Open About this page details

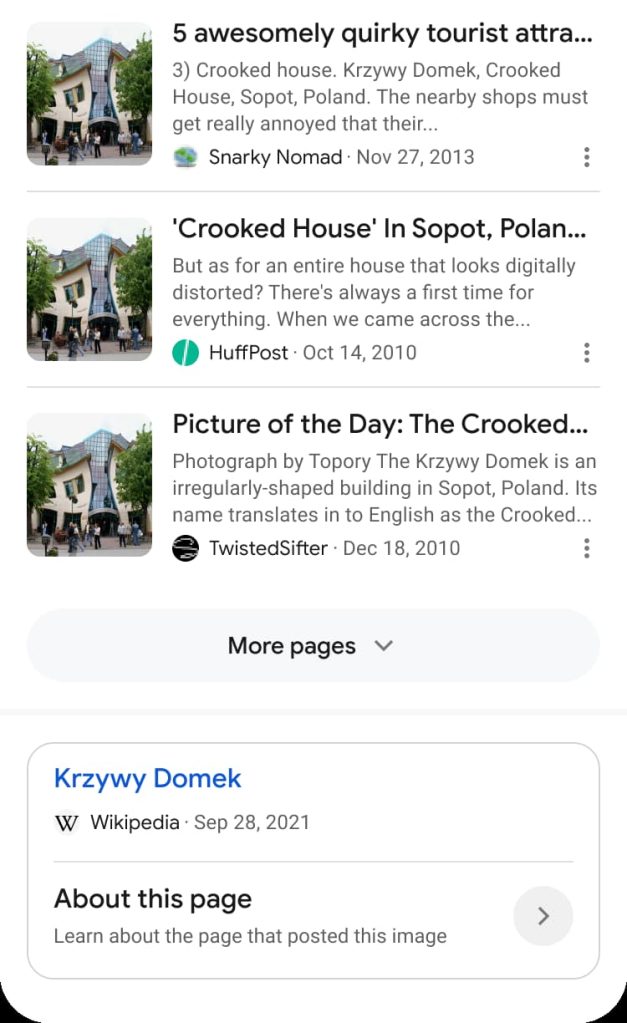click(x=542, y=916)
